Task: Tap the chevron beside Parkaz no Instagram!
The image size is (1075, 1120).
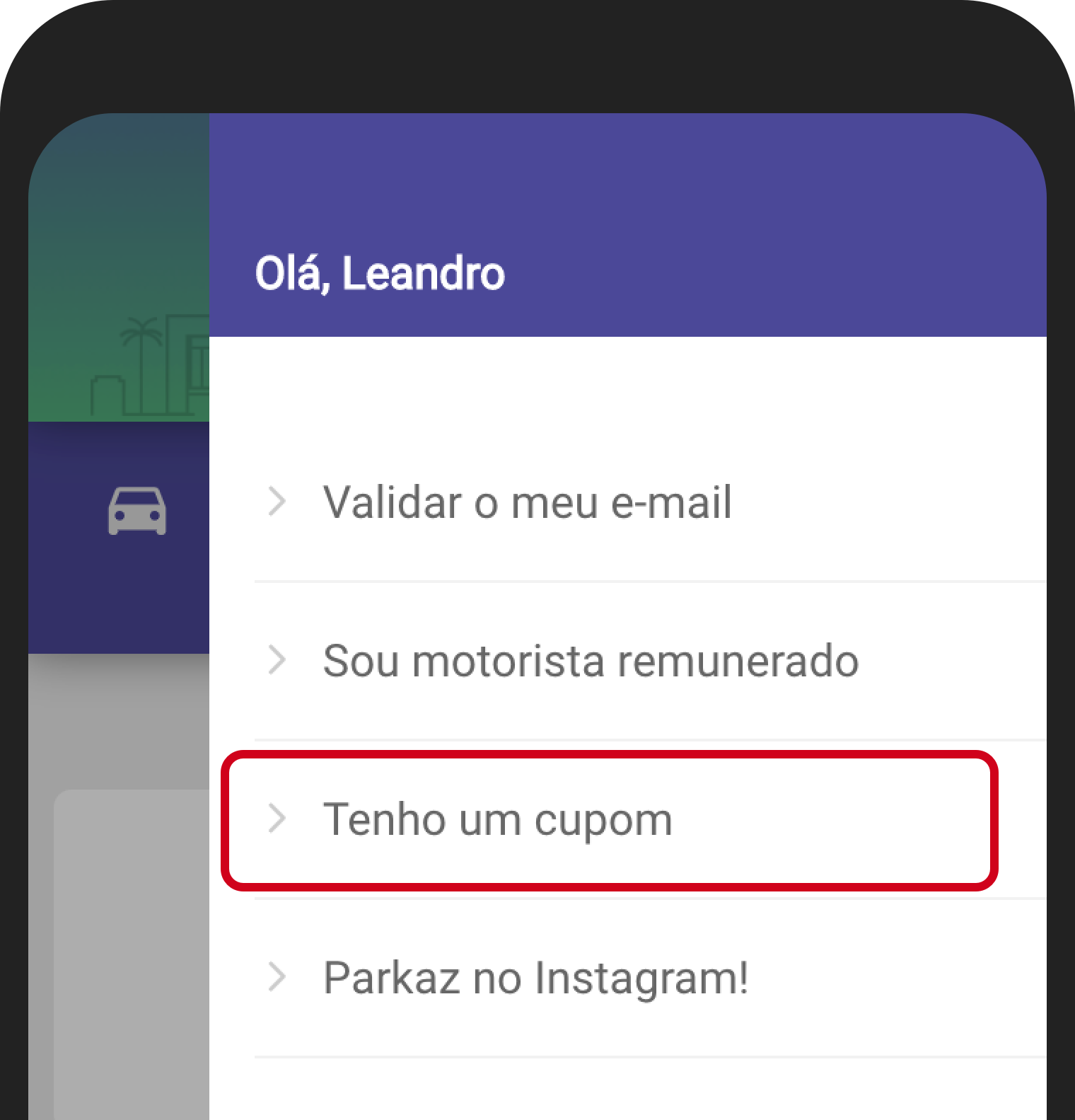Action: pyautogui.click(x=279, y=977)
